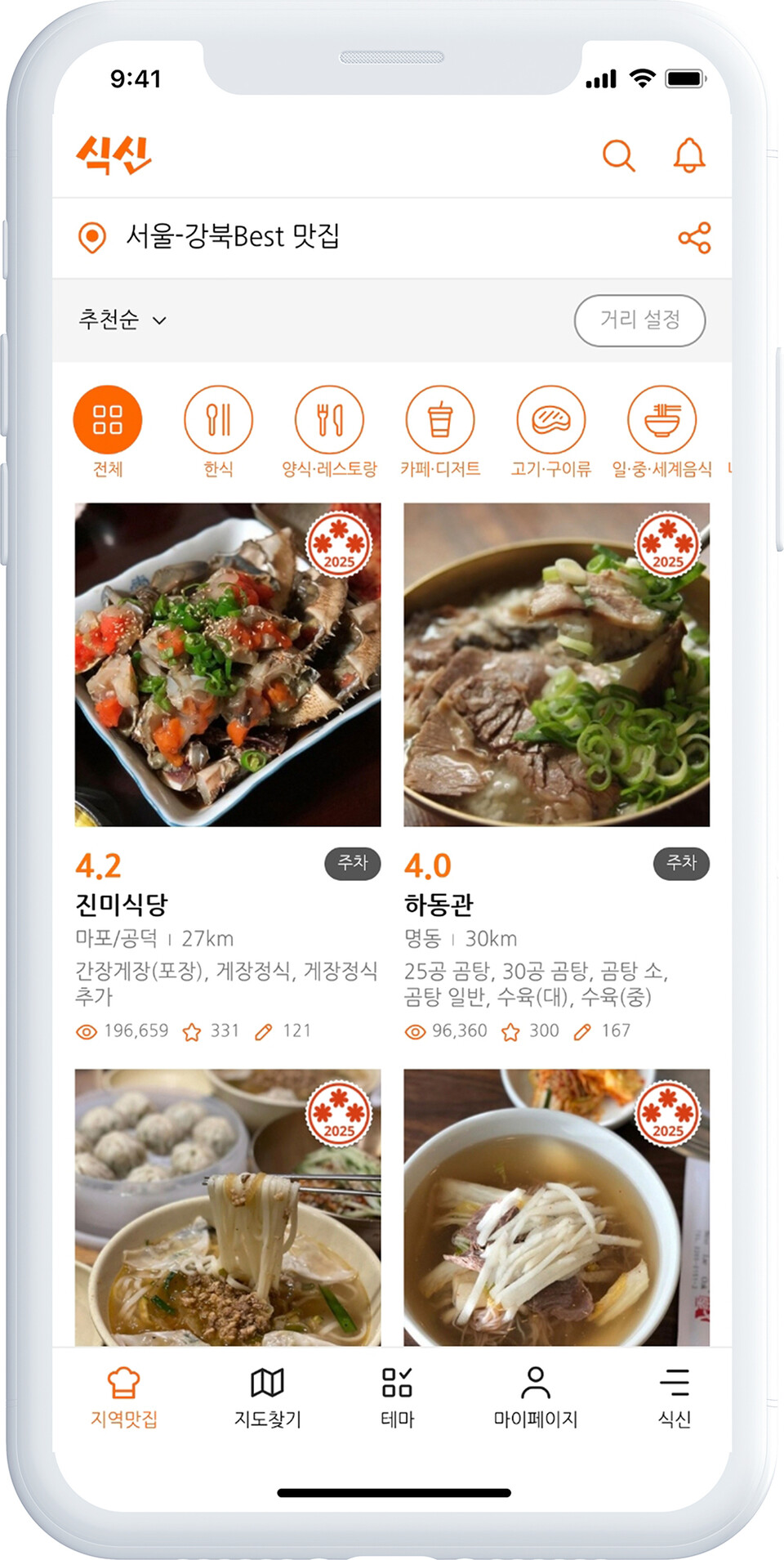Open the 진미식당 restaurant card
The width and height of the screenshot is (784, 1560).
click(228, 664)
